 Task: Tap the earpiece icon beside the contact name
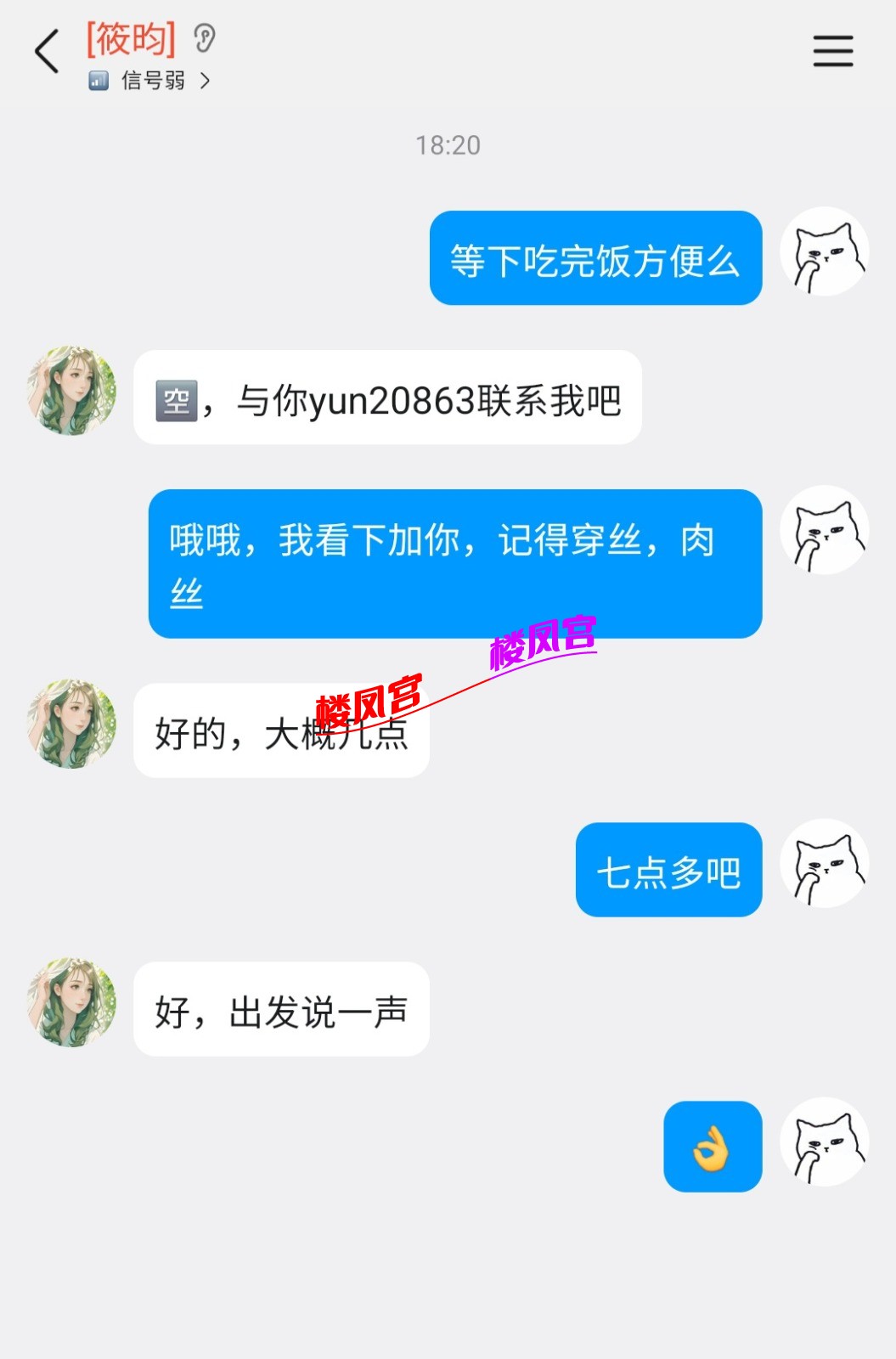(x=202, y=38)
